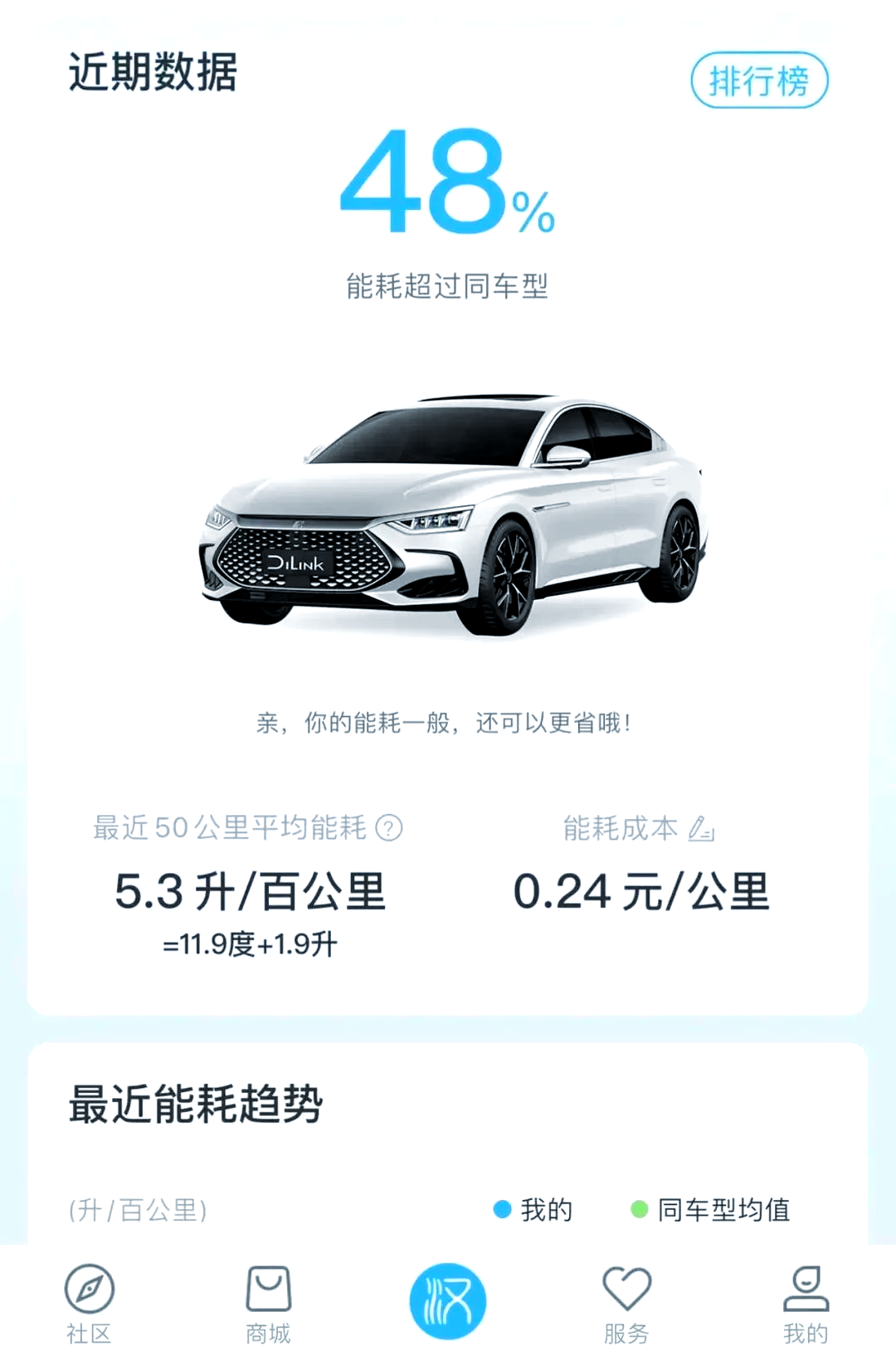Open the 商城 tab
Viewport: 896px width, 1351px height.
[268, 1303]
